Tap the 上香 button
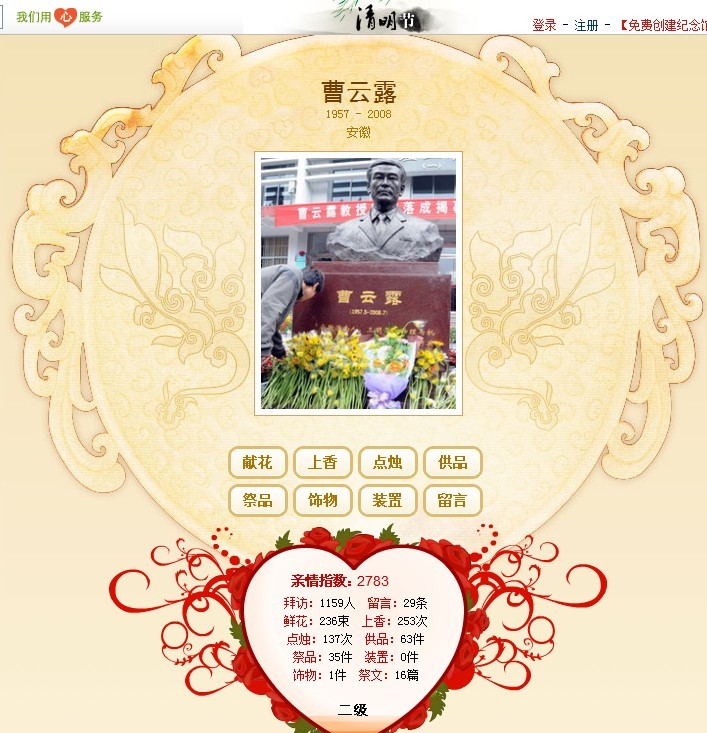 coord(323,462)
